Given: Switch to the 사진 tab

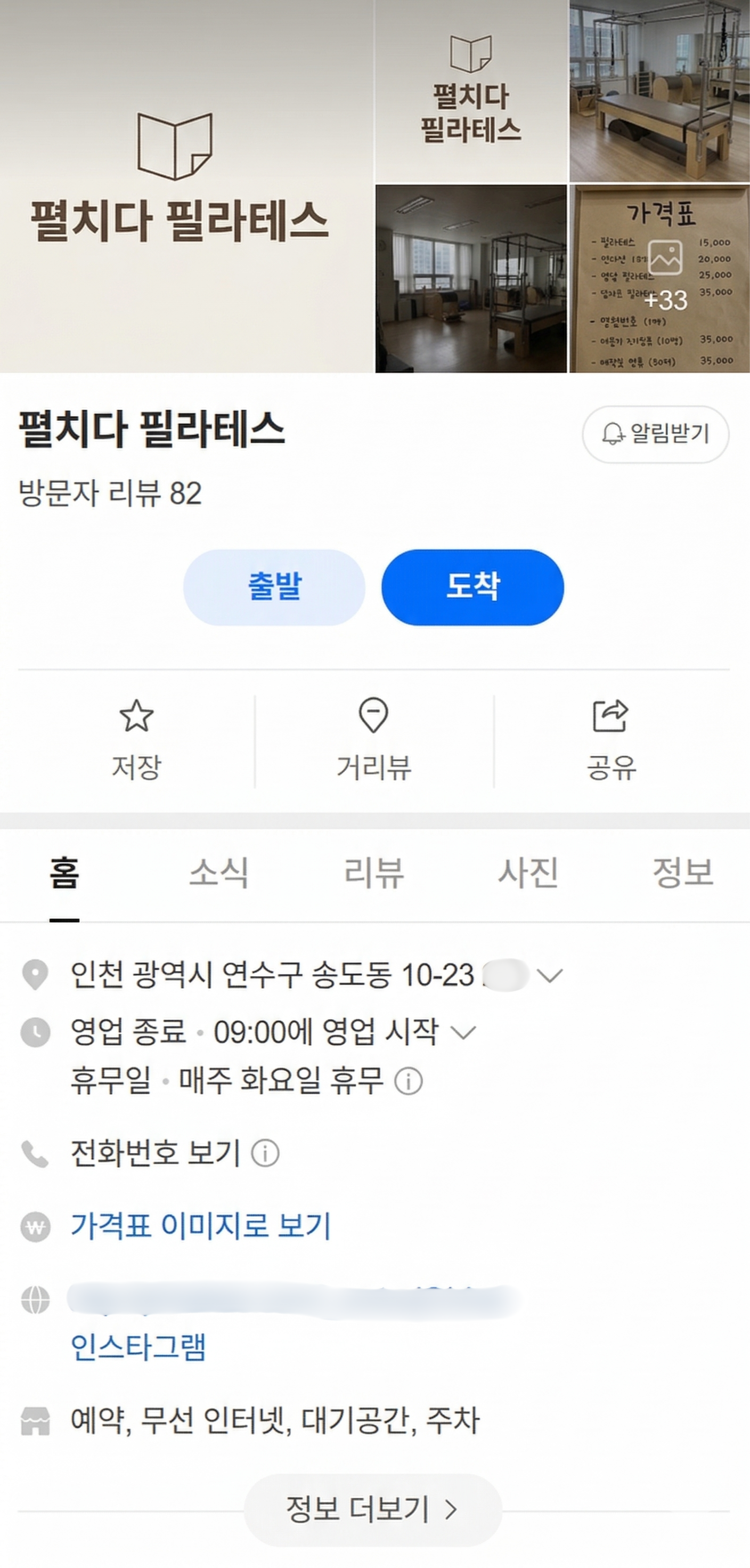Looking at the screenshot, I should [x=528, y=873].
